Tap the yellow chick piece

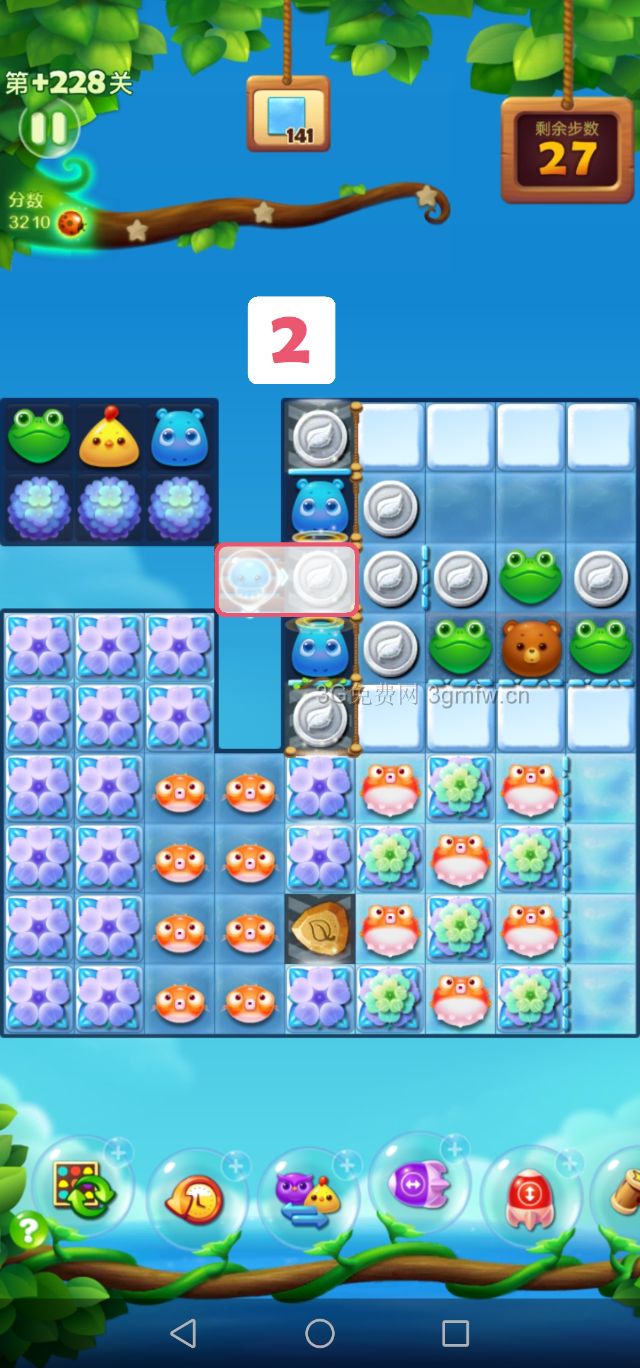pos(108,438)
